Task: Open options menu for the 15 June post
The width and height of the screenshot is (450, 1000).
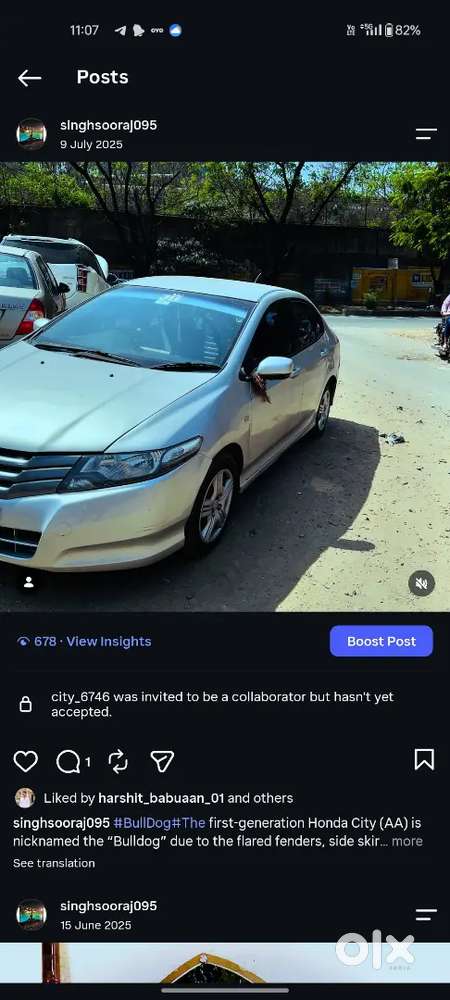Action: click(426, 915)
